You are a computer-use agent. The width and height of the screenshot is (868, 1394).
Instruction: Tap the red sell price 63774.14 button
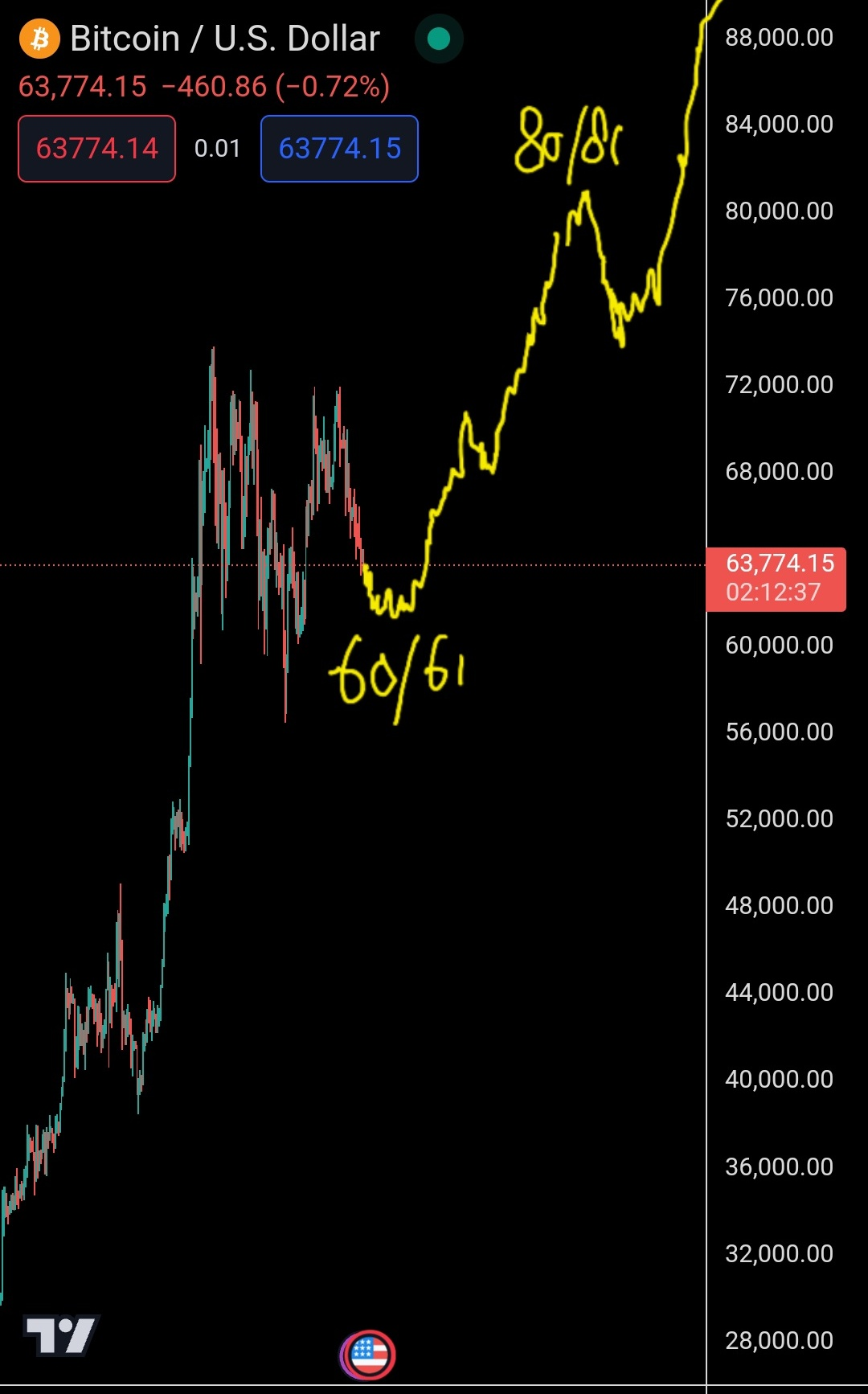pyautogui.click(x=96, y=149)
